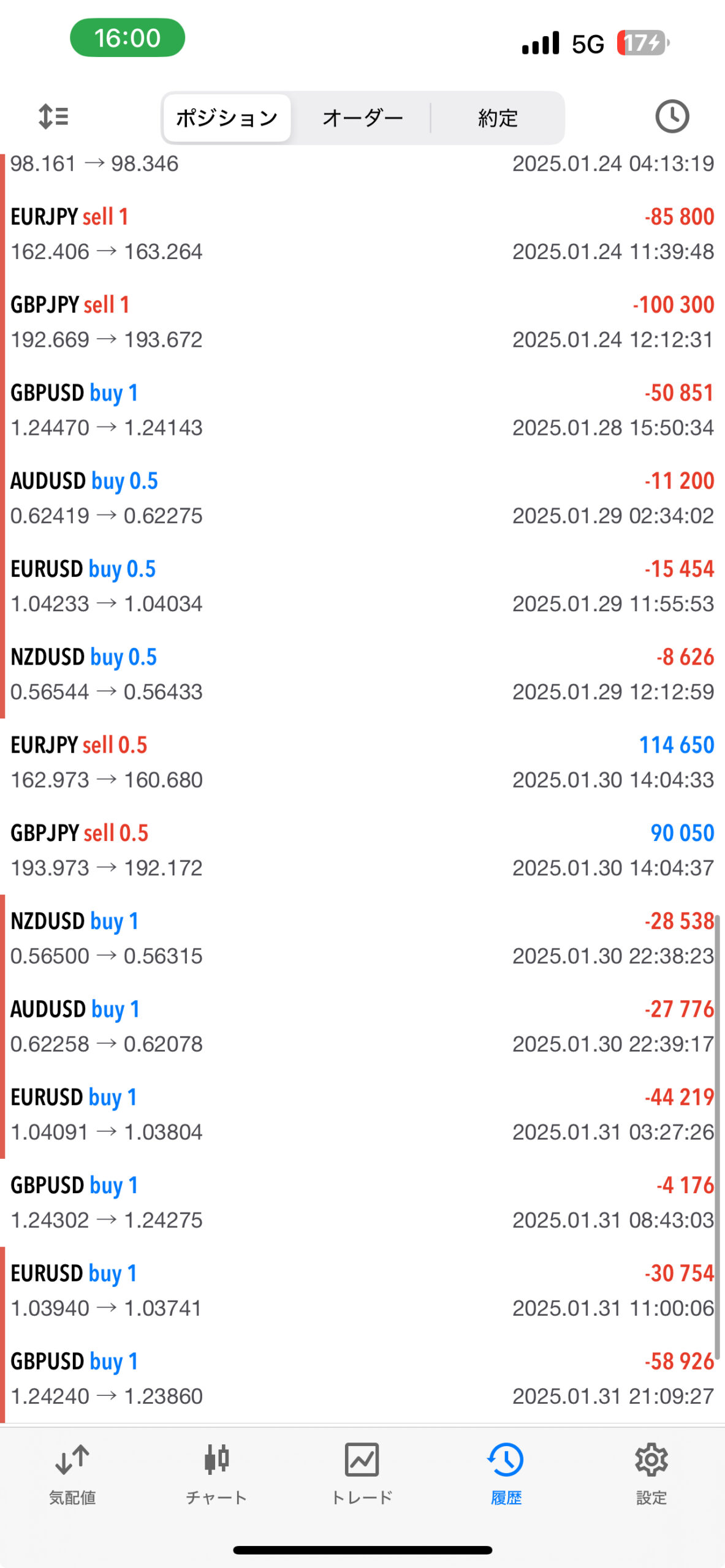Expand the GBPUSD buy 1 trade at 21:09:27

(362, 1378)
